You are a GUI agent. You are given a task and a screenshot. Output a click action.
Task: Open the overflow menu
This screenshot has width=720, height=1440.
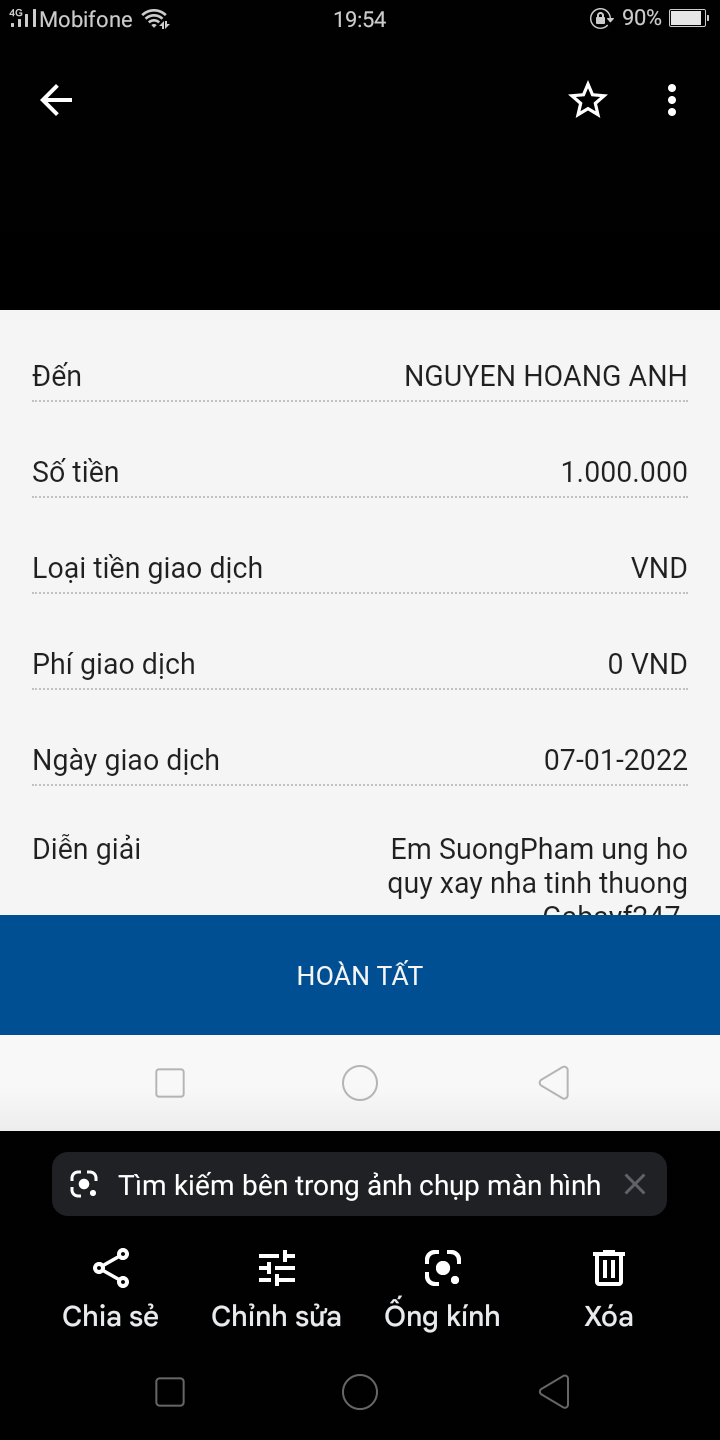click(671, 100)
